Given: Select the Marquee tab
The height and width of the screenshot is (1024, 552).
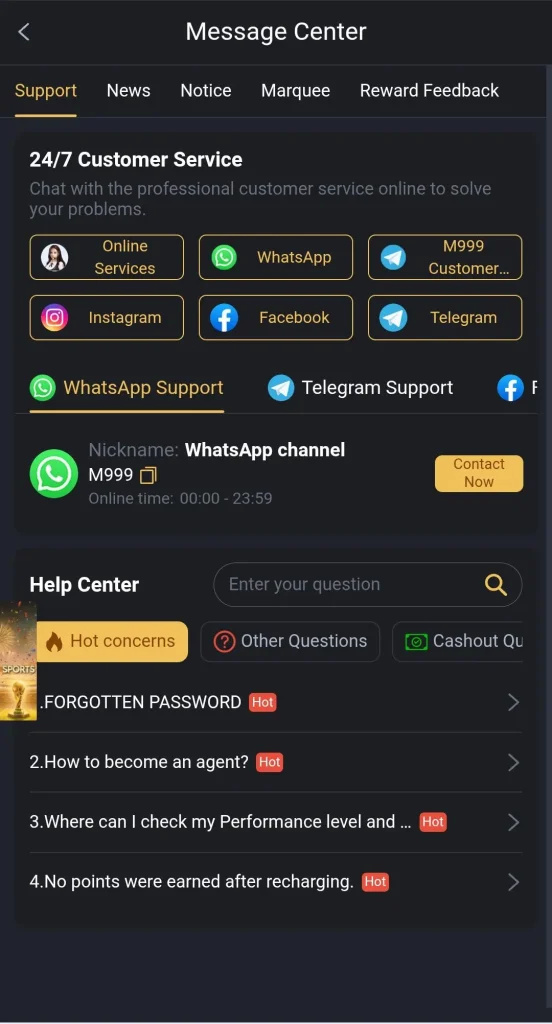Looking at the screenshot, I should pos(295,91).
